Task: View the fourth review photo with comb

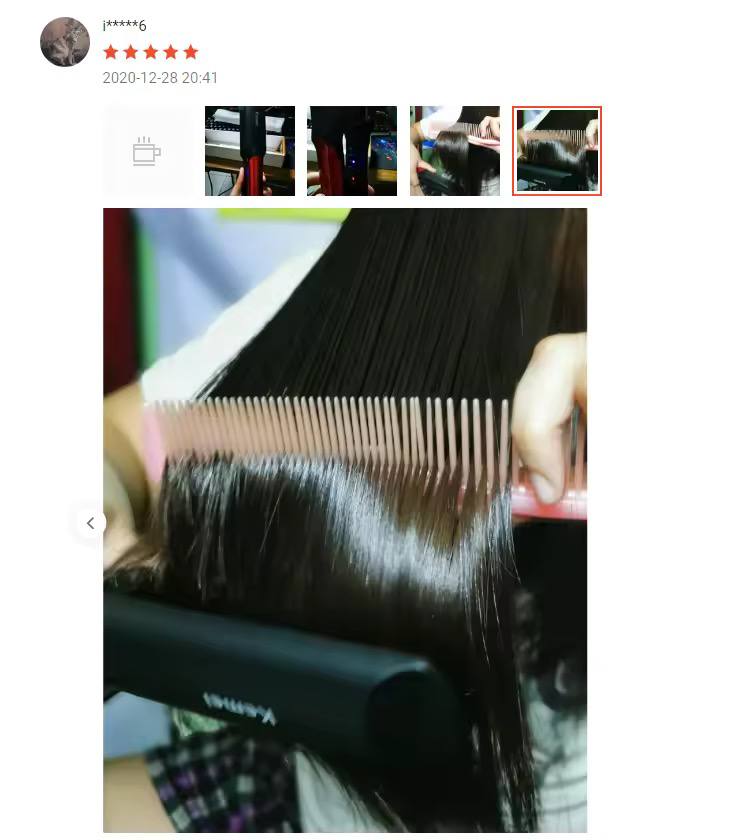Action: click(455, 151)
